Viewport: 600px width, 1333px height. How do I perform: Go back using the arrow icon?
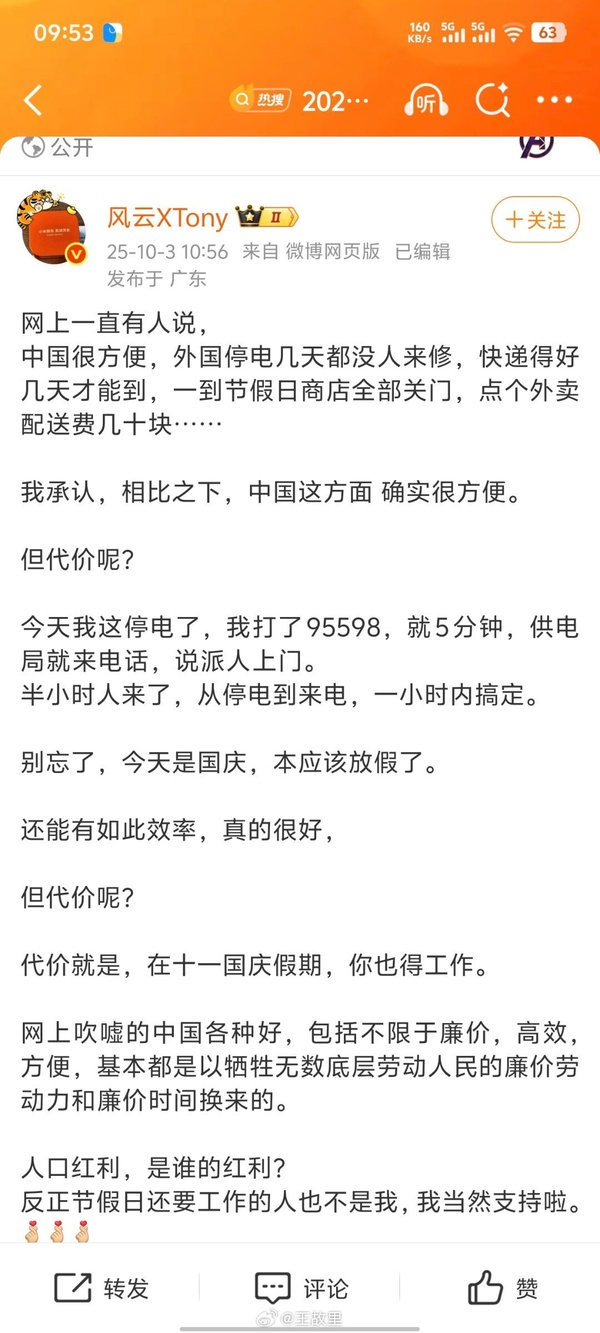tap(34, 101)
